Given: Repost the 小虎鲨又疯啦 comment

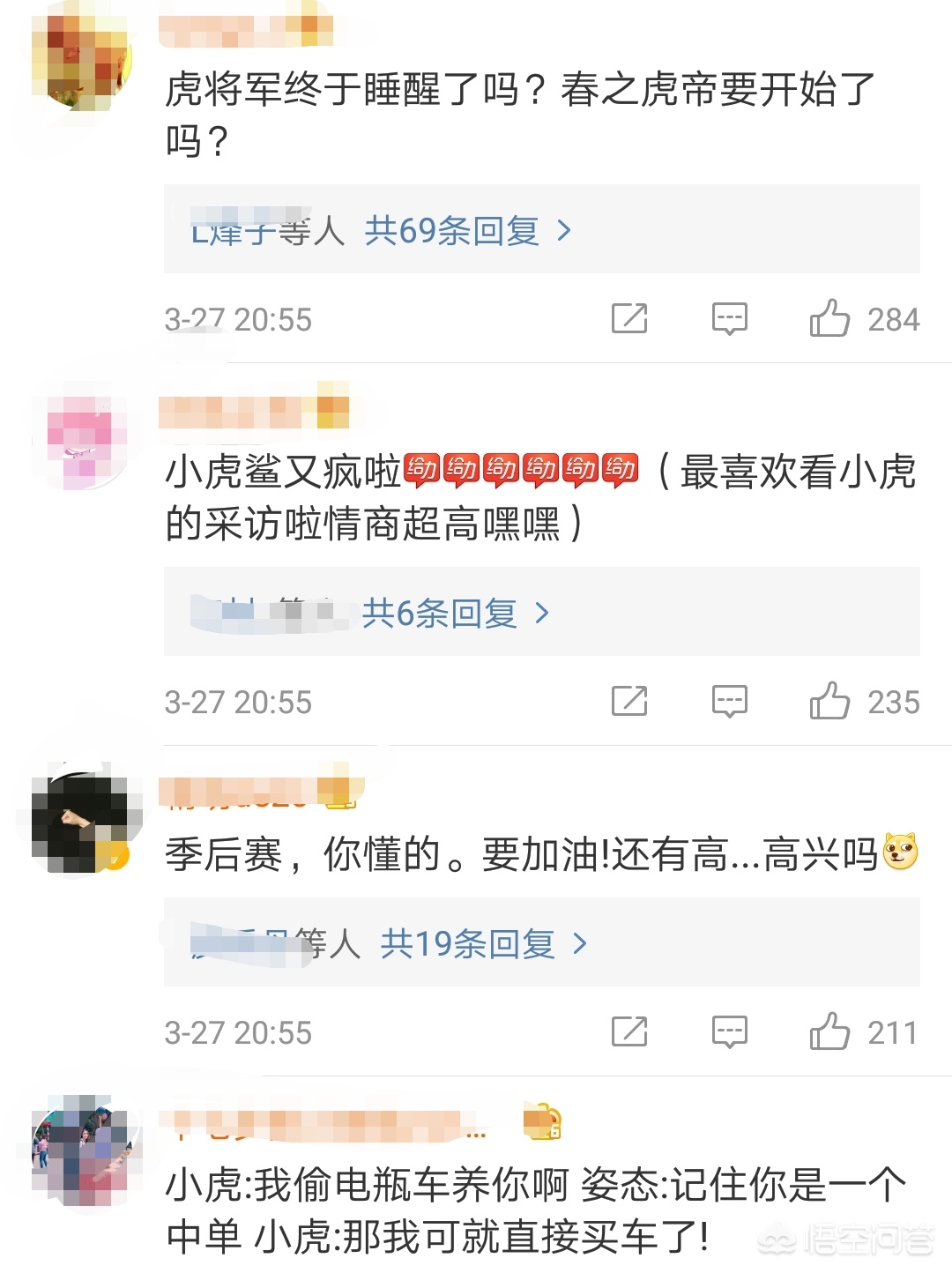Looking at the screenshot, I should (x=629, y=701).
